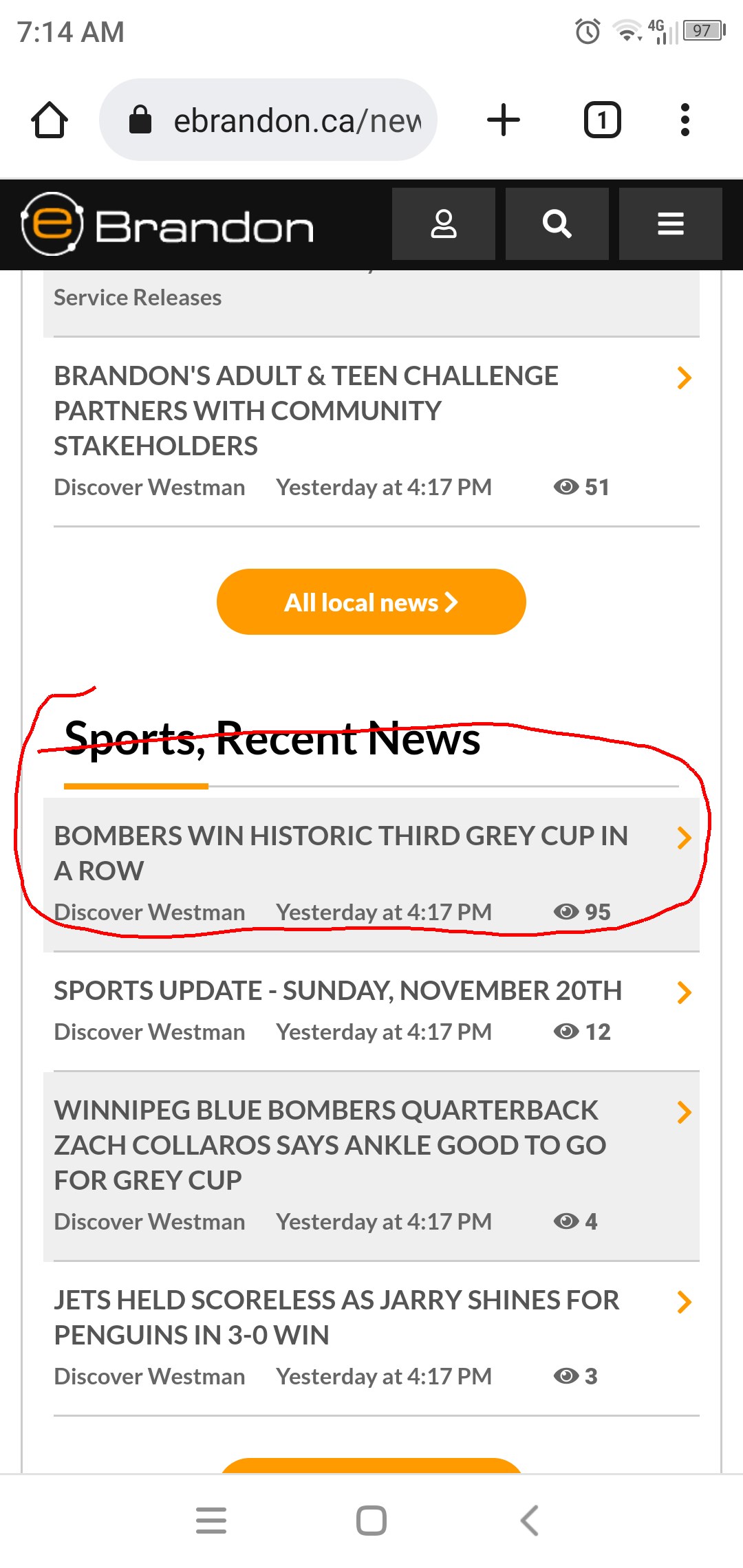Open the browser overflow menu

pyautogui.click(x=685, y=120)
